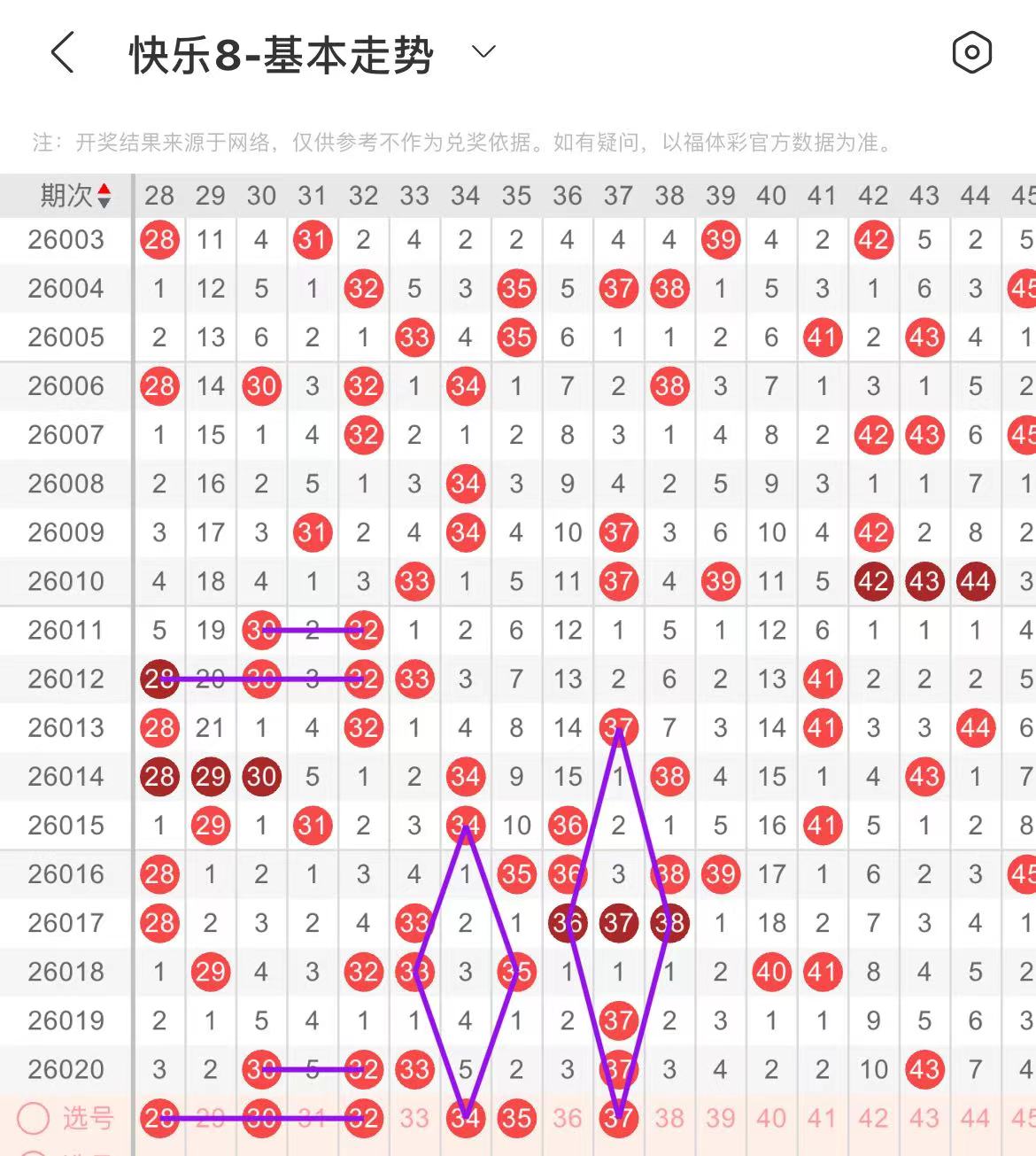Select the first 选号 row radio circle
Viewport: 1036px width, 1156px height.
pyautogui.click(x=34, y=1118)
